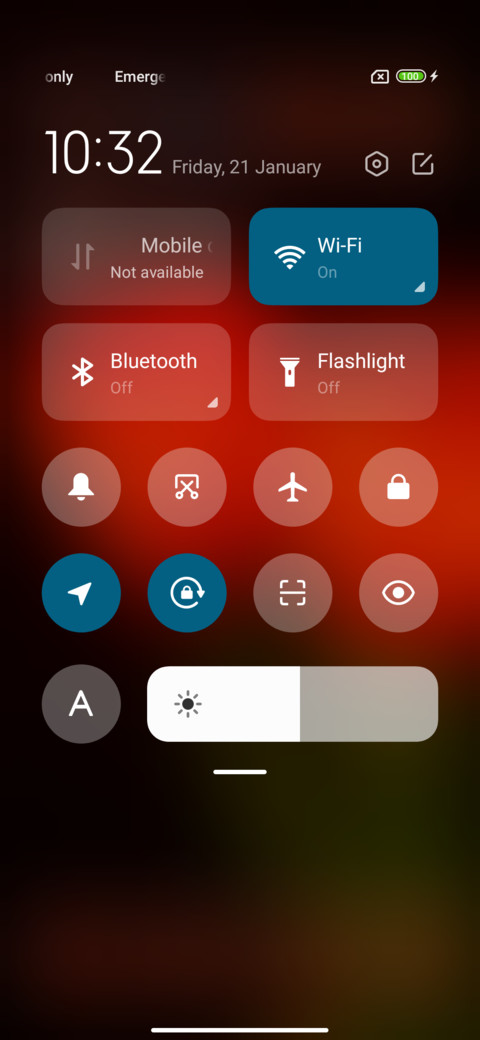
Task: Toggle the mute bell
Action: coord(82,487)
